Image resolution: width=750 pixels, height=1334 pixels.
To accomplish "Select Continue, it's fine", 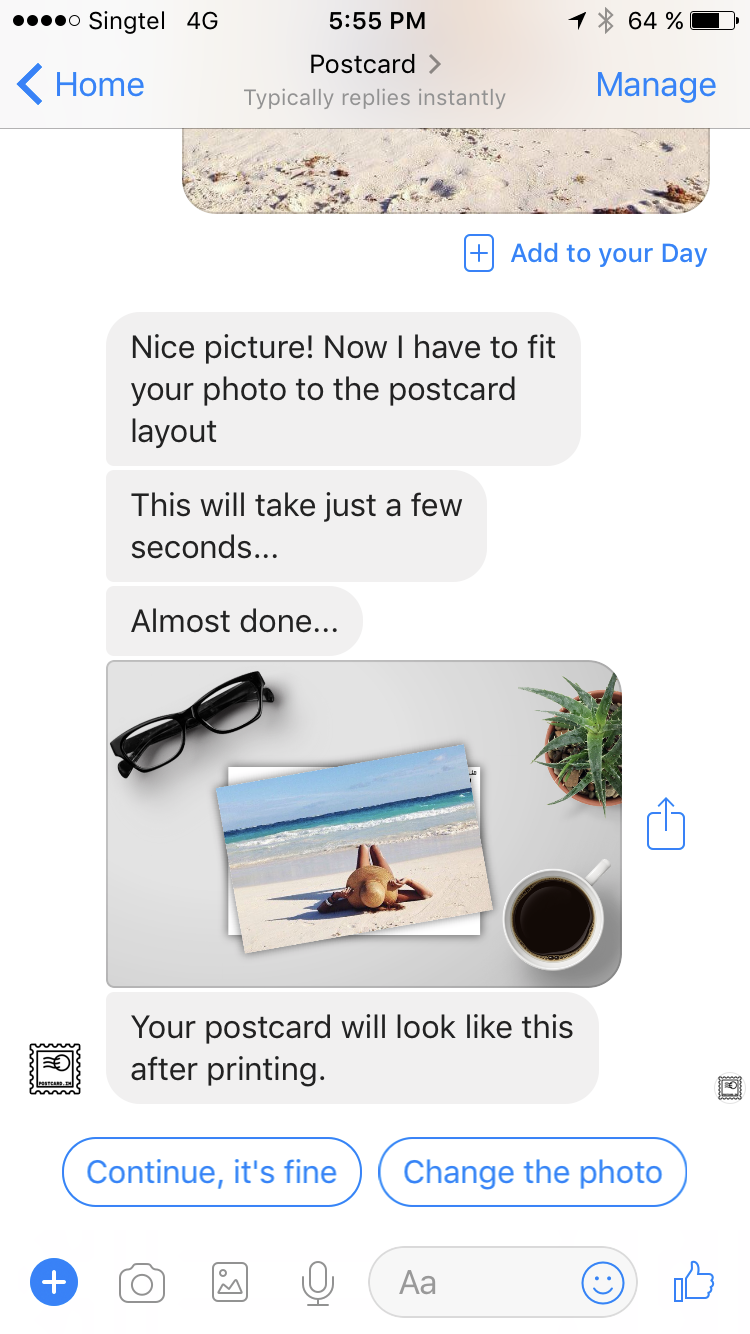I will [211, 1171].
